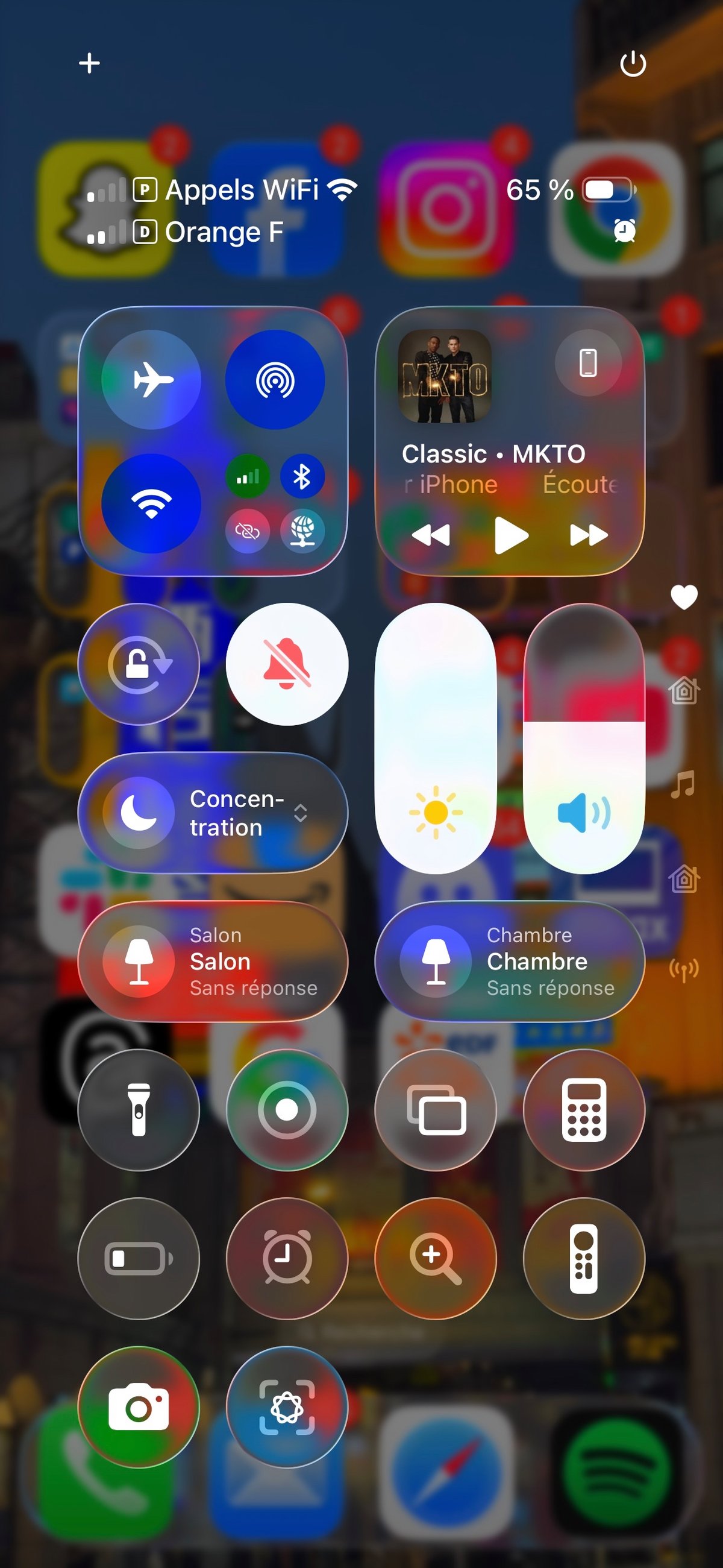Go back to the previous track
Viewport: 723px width, 1568px height.
431,535
